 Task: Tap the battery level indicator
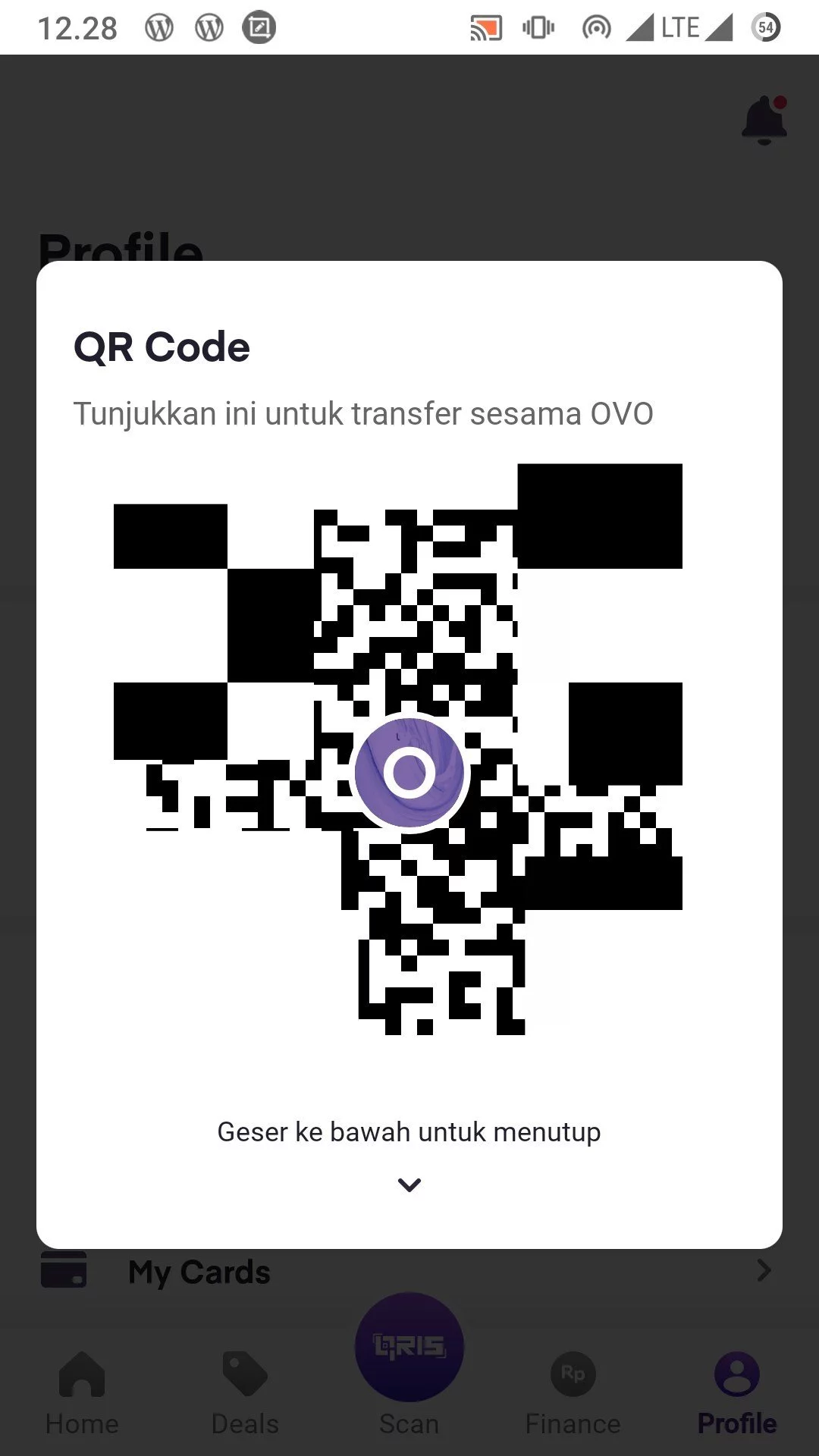pos(766,27)
